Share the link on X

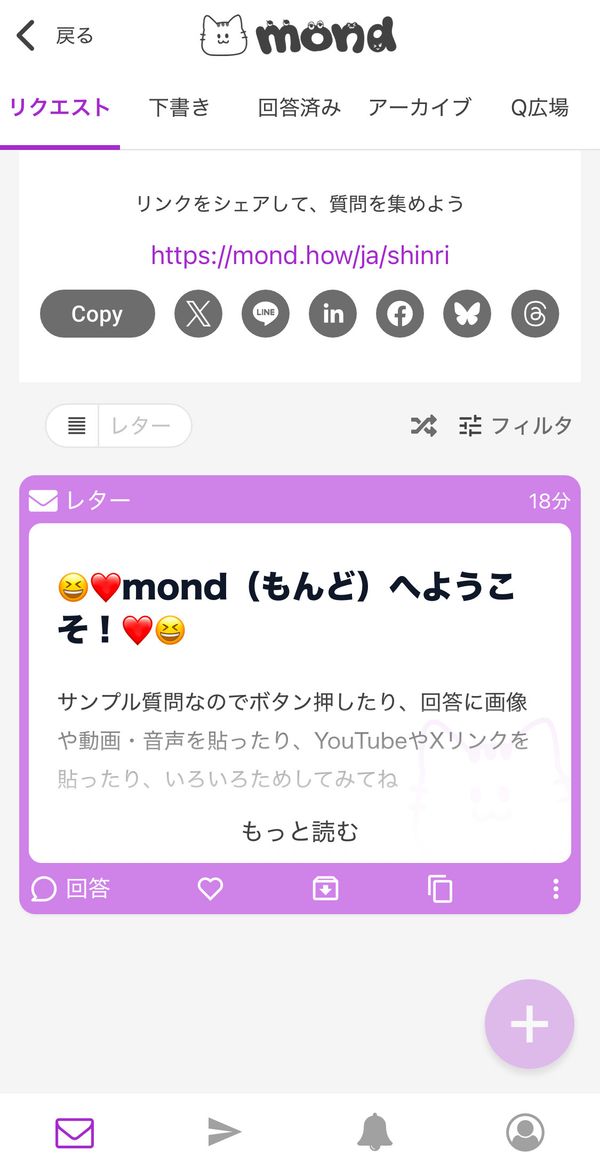pos(199,314)
